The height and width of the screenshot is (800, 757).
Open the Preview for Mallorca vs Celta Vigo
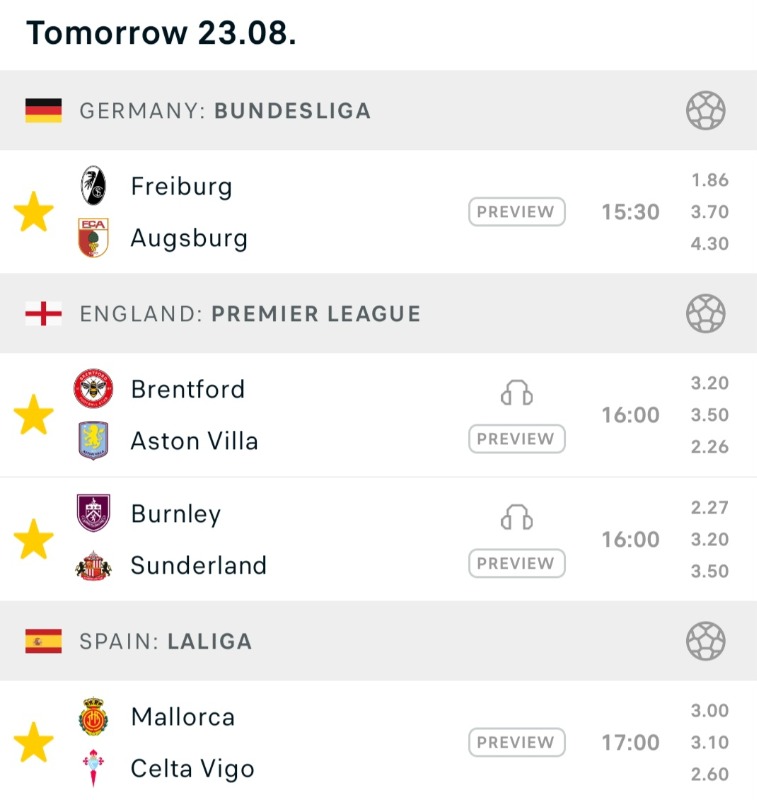click(x=516, y=742)
